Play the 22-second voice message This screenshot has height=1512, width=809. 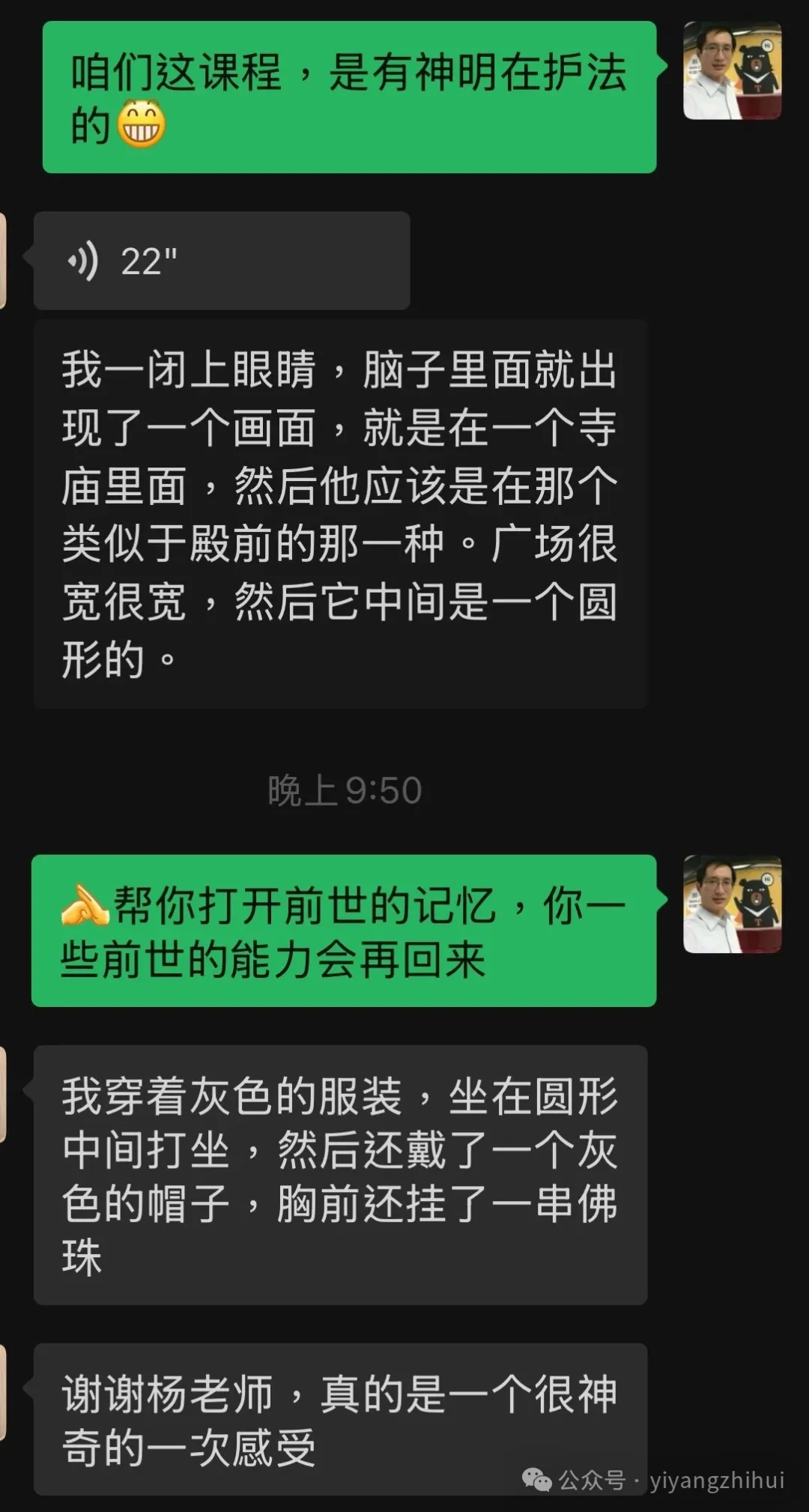pyautogui.click(x=221, y=261)
